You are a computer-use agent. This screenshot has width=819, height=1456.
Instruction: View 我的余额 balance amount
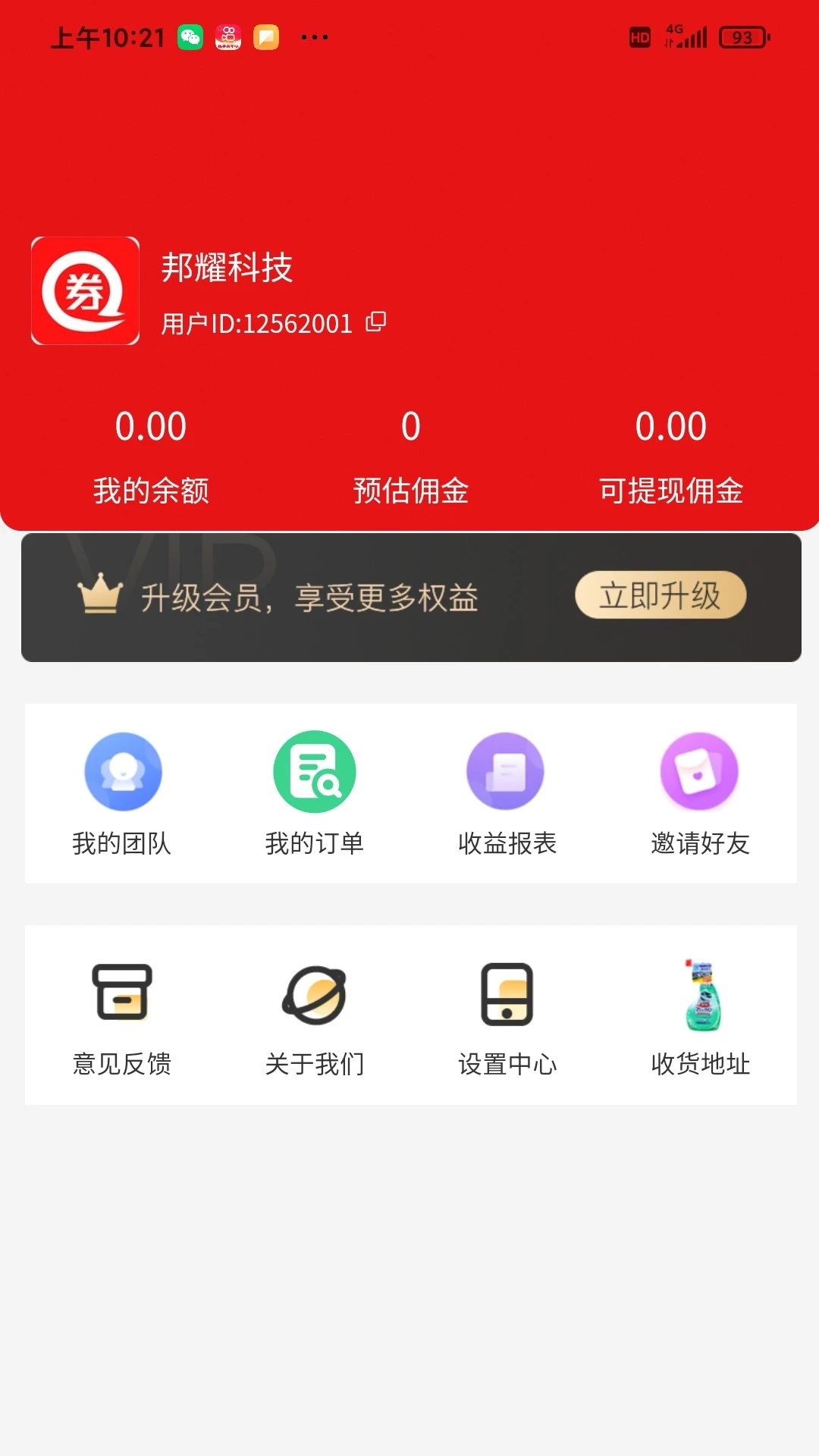click(x=151, y=426)
